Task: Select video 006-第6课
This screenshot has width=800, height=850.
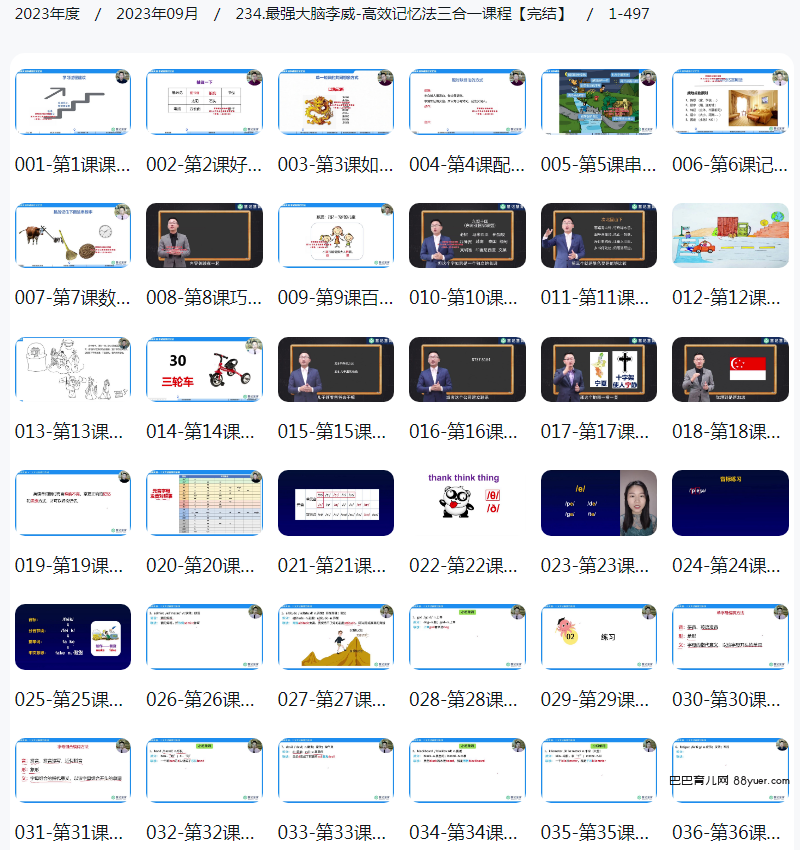Action: (x=730, y=101)
